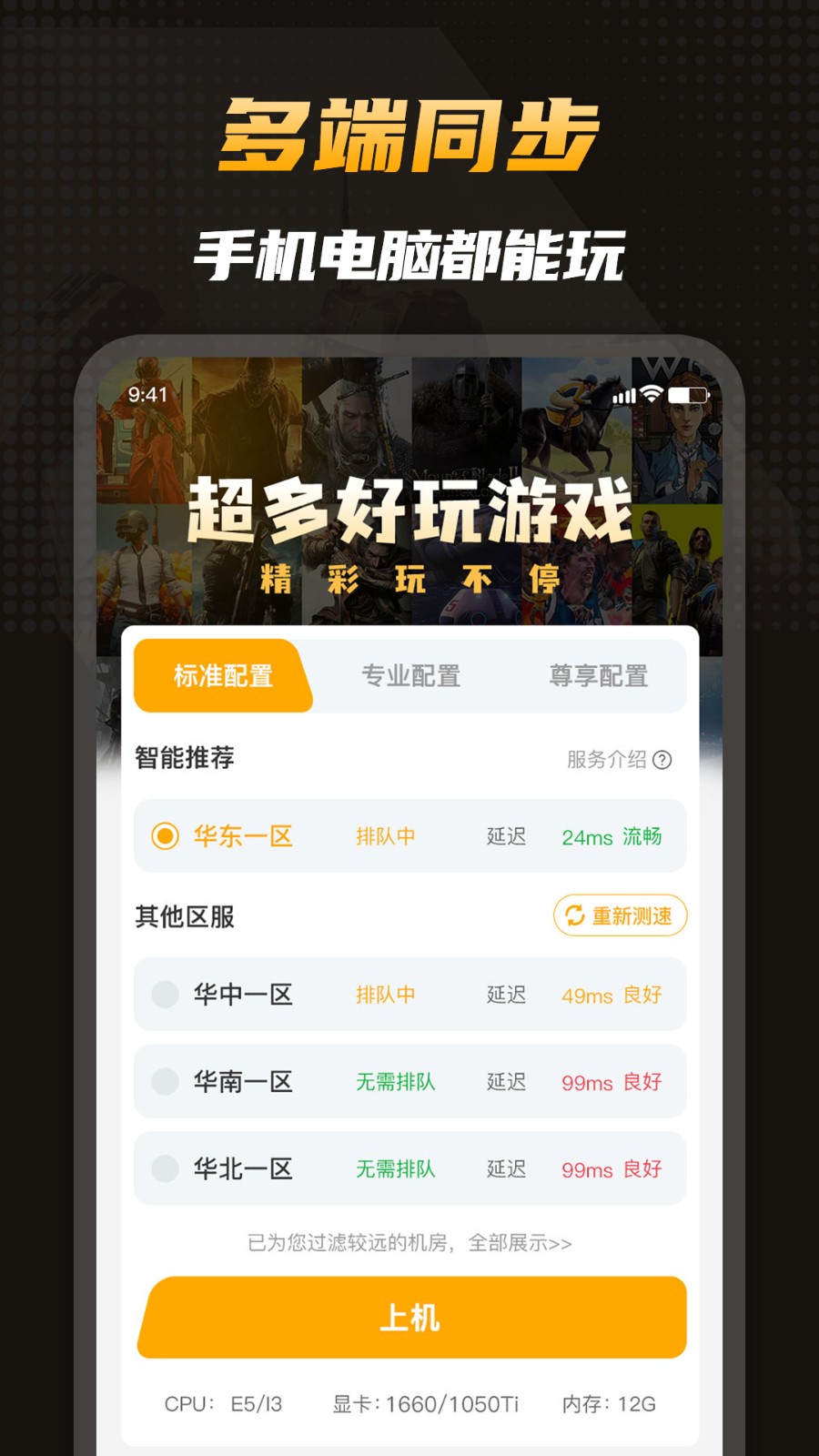Open the 服务介绍 help icon
Image resolution: width=819 pixels, height=1456 pixels.
tap(671, 762)
